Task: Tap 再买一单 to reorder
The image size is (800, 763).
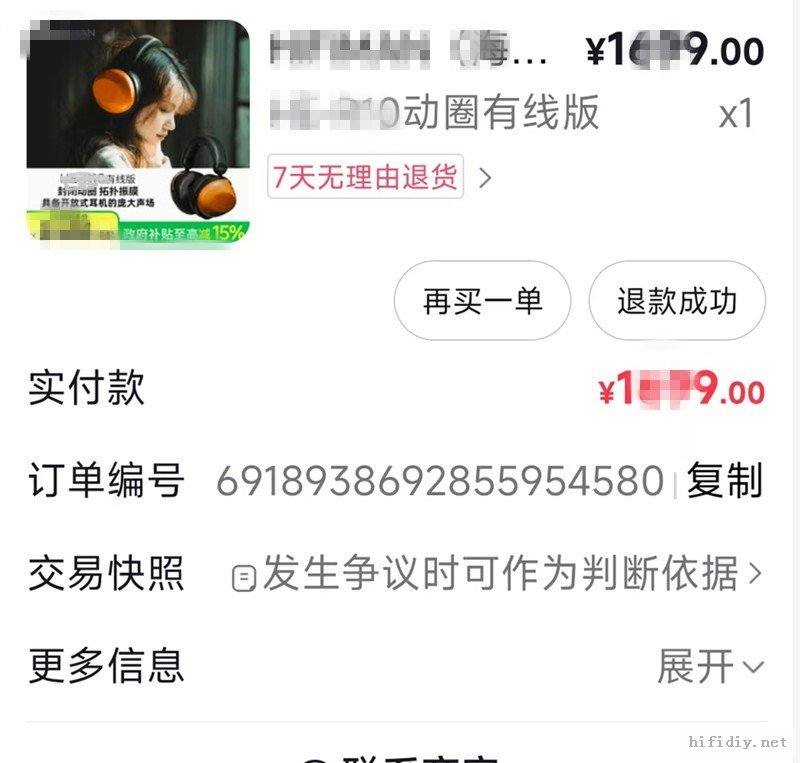Action: [482, 301]
